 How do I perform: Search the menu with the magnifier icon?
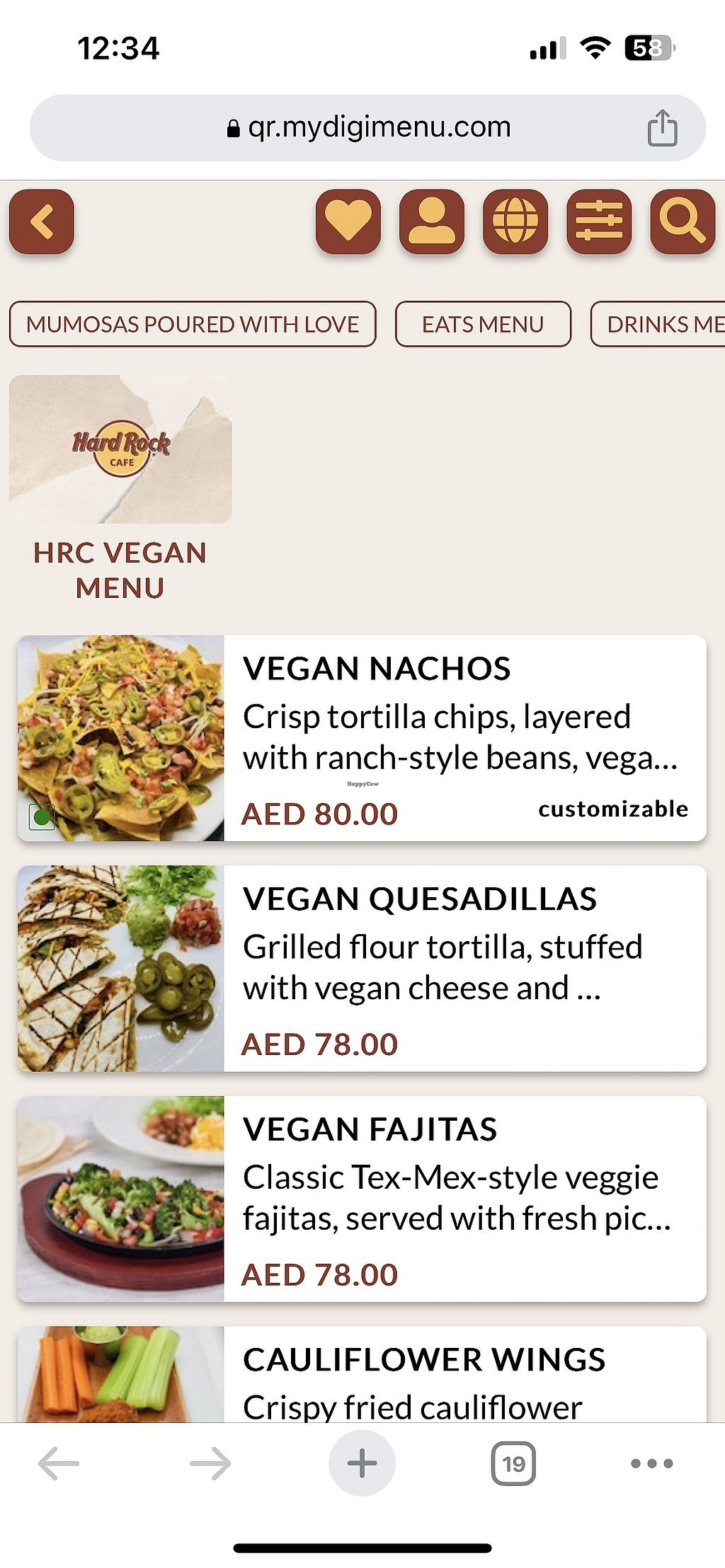tap(682, 221)
